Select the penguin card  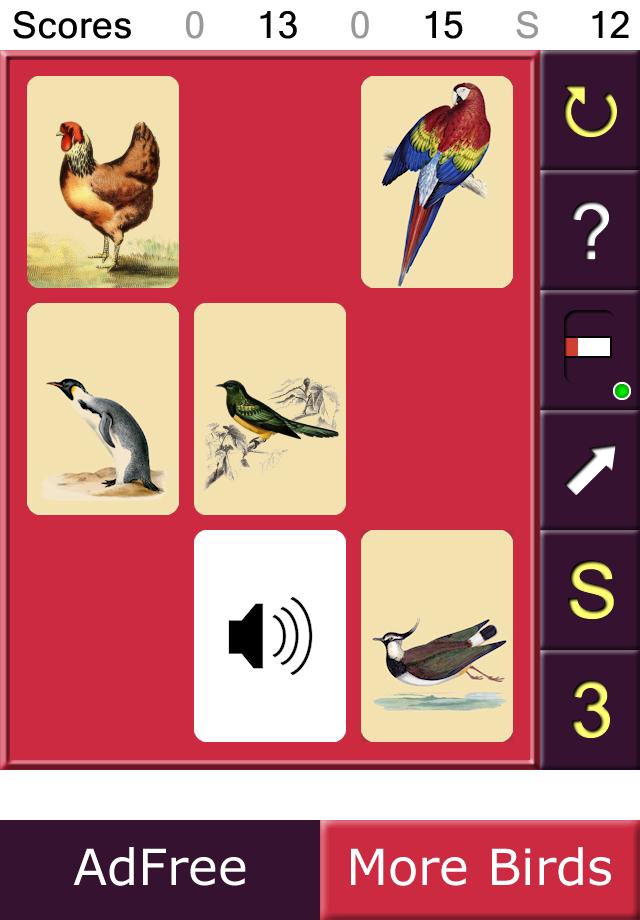click(x=103, y=409)
